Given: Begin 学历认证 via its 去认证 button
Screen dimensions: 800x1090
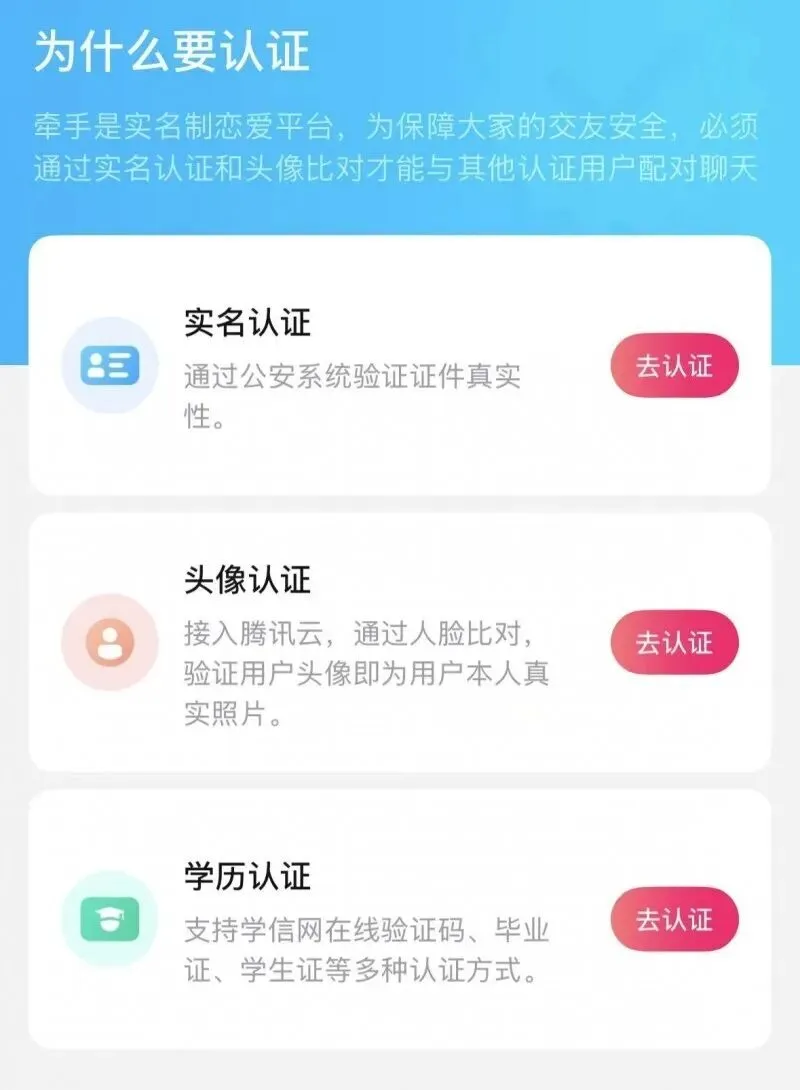Looking at the screenshot, I should pos(674,919).
